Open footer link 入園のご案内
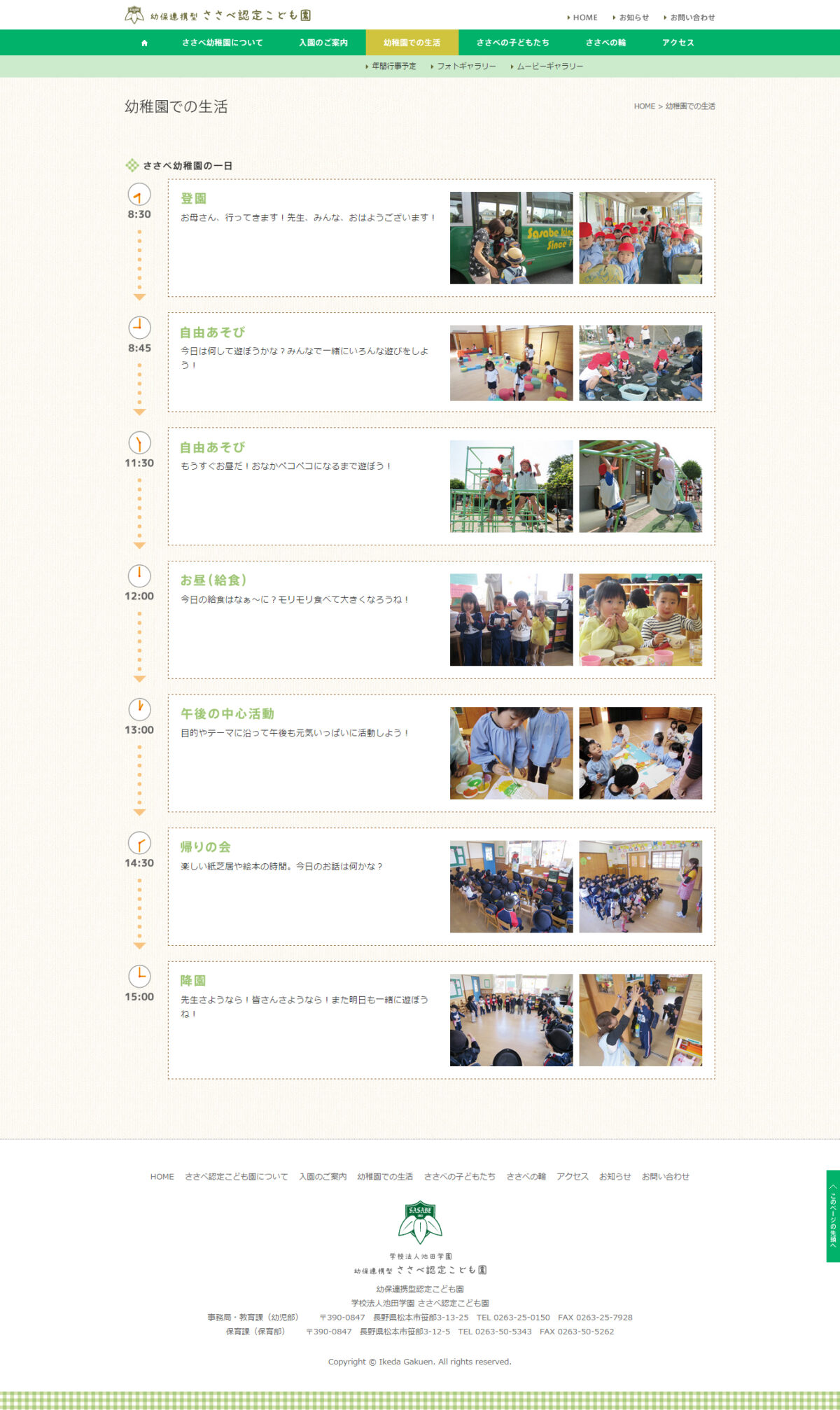This screenshot has width=840, height=1410. point(323,1177)
